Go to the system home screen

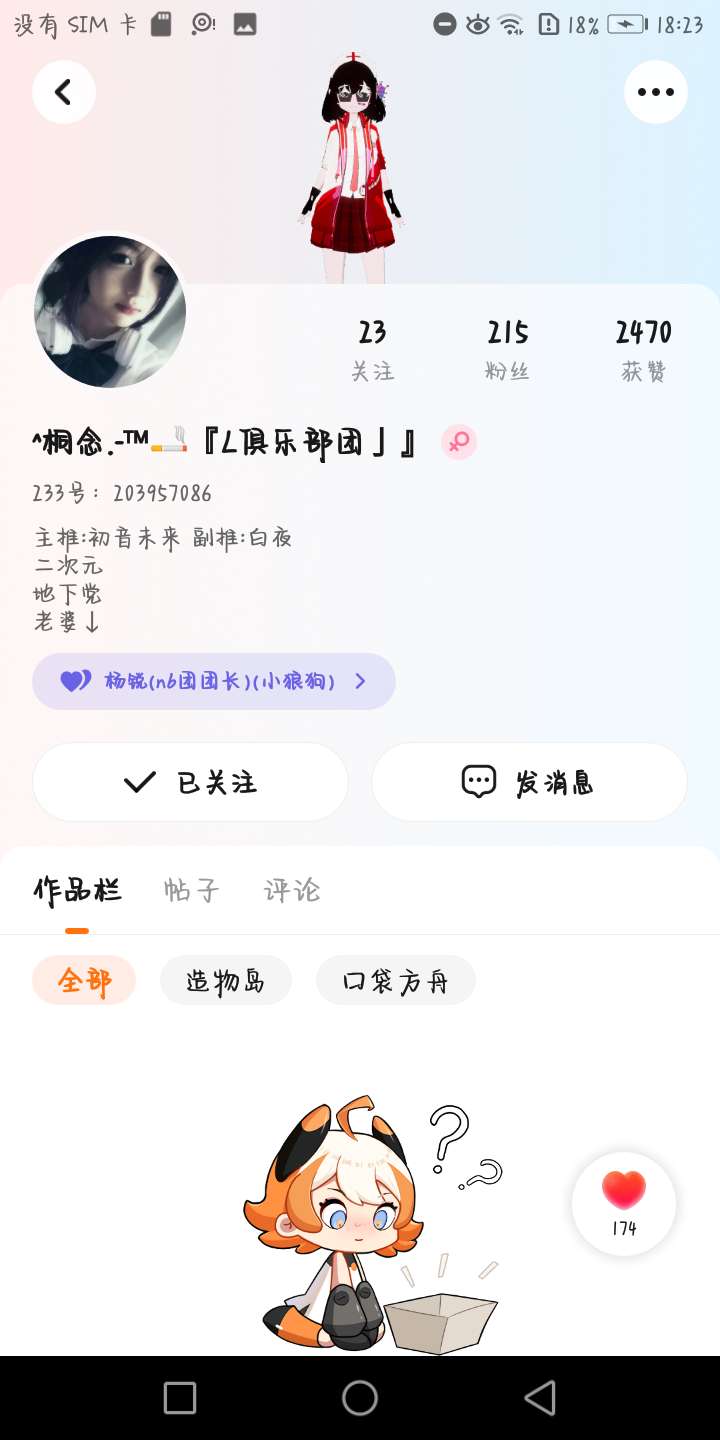360,1398
